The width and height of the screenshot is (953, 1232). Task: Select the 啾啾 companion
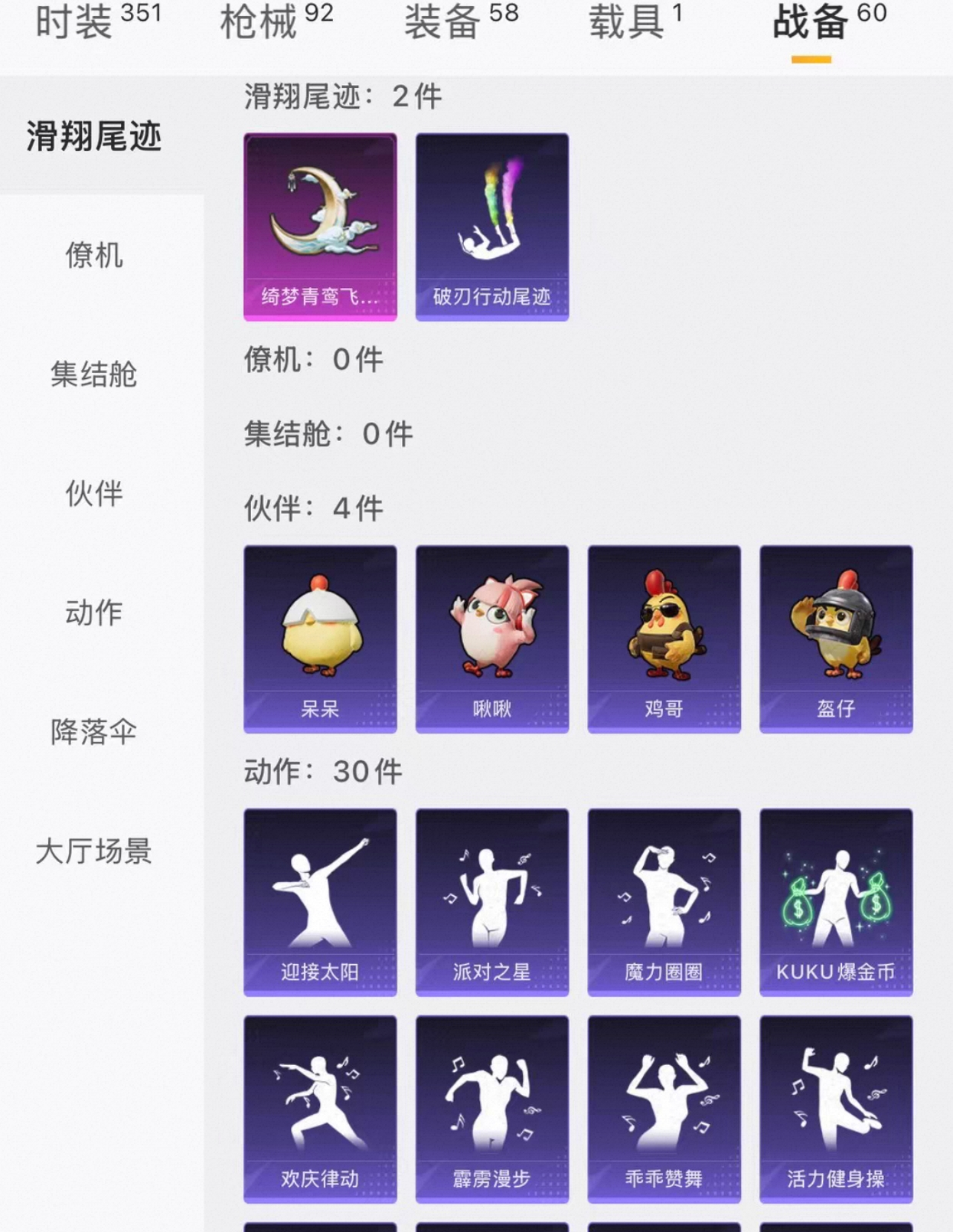[x=491, y=639]
